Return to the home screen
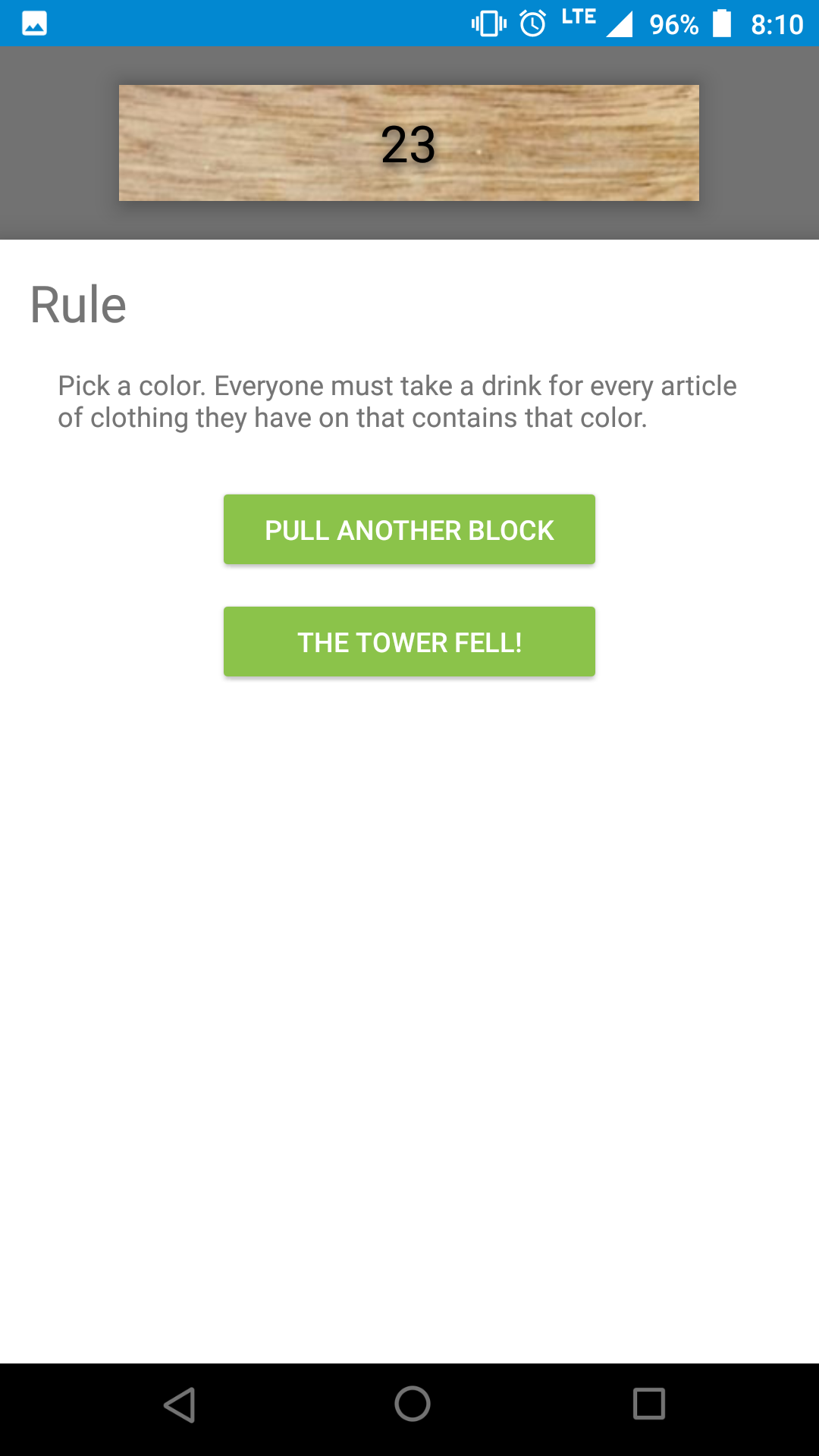Image resolution: width=819 pixels, height=1456 pixels. tap(412, 1404)
